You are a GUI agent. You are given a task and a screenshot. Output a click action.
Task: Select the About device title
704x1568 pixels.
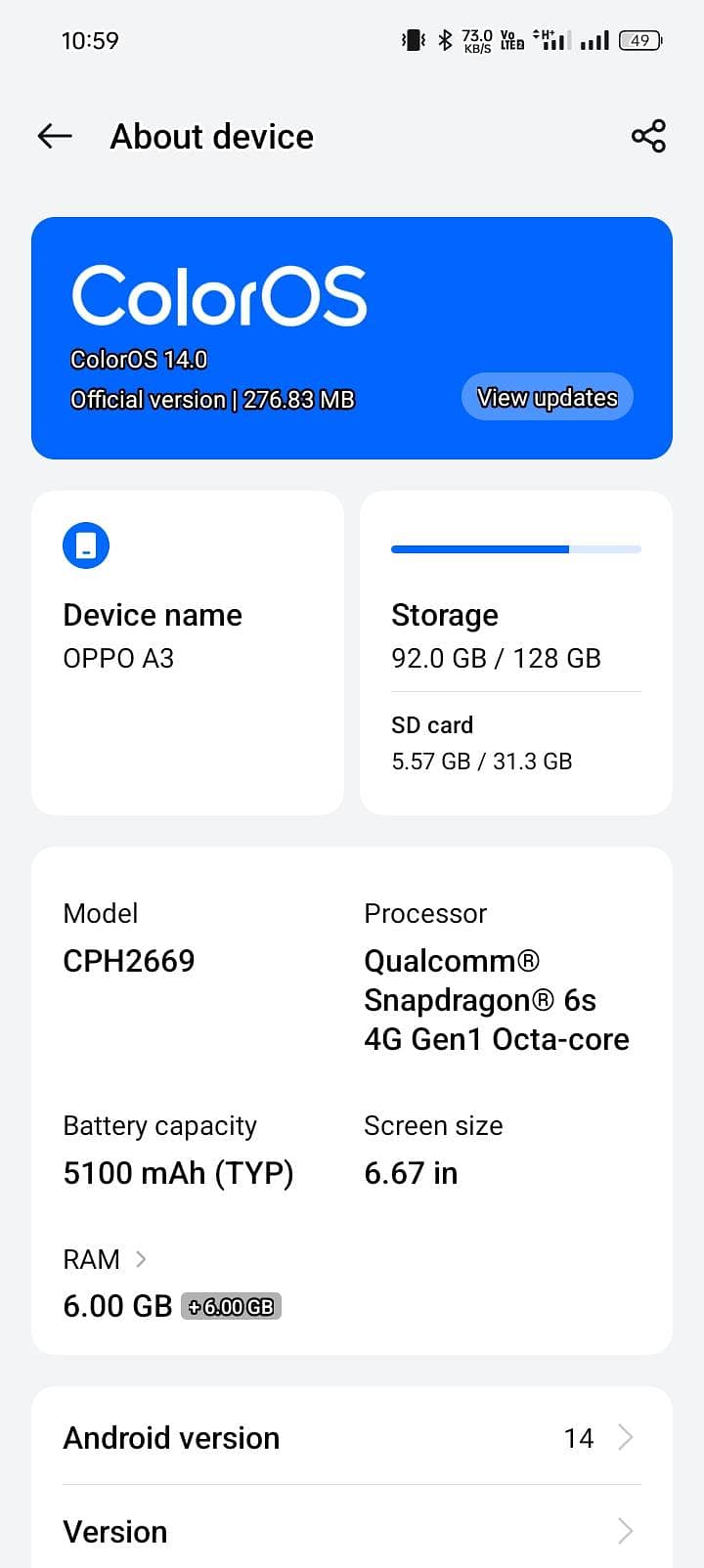[x=211, y=136]
